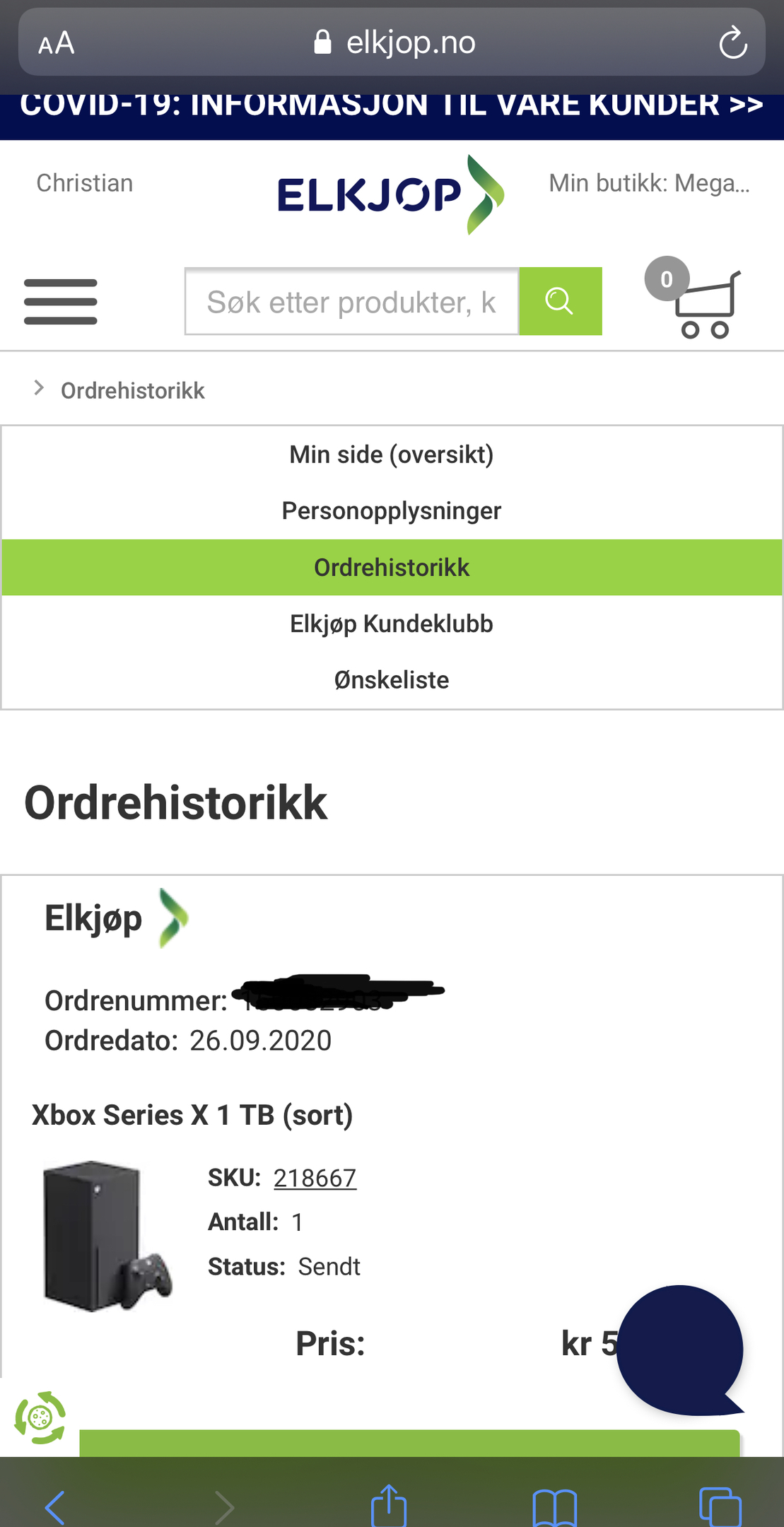Open Safari bookmarks
784x1527 pixels.
pyautogui.click(x=555, y=1507)
